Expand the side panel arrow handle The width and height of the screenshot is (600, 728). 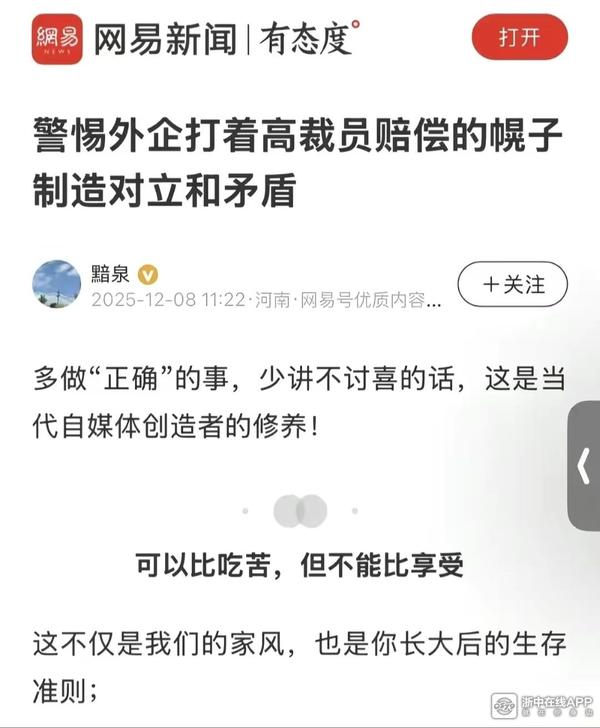[584, 466]
